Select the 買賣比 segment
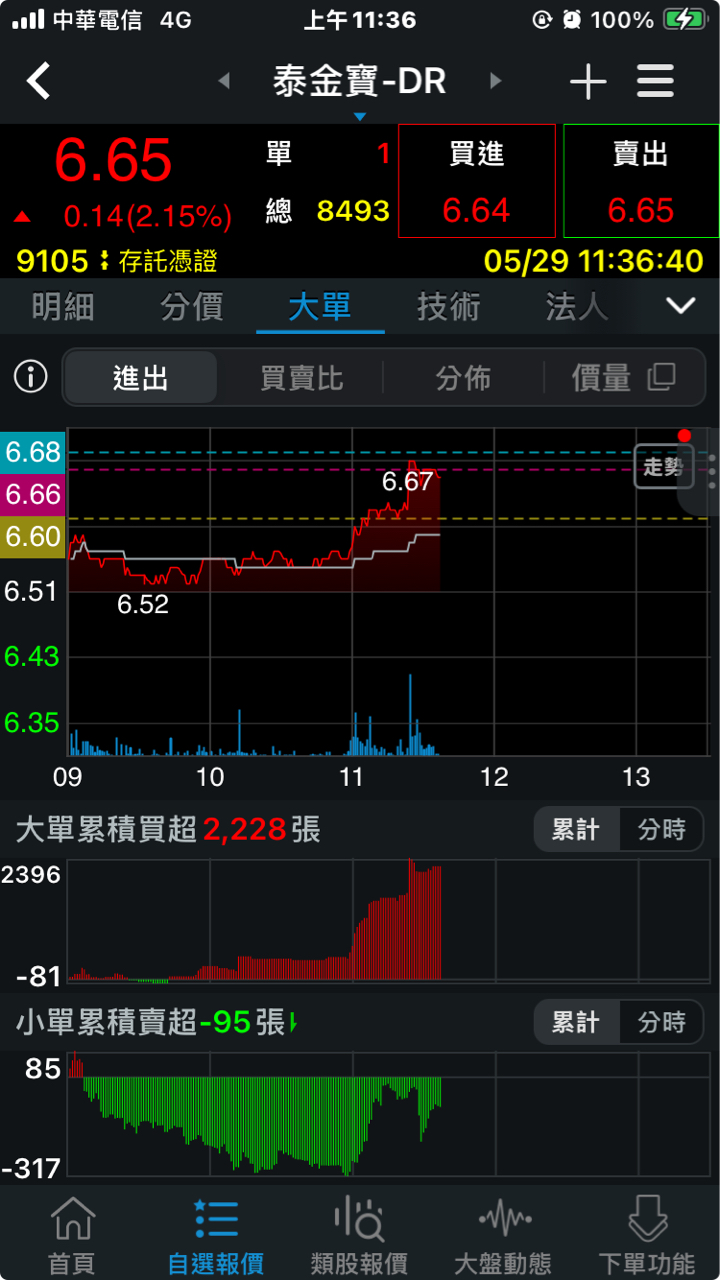The height and width of the screenshot is (1280, 720). click(x=301, y=378)
